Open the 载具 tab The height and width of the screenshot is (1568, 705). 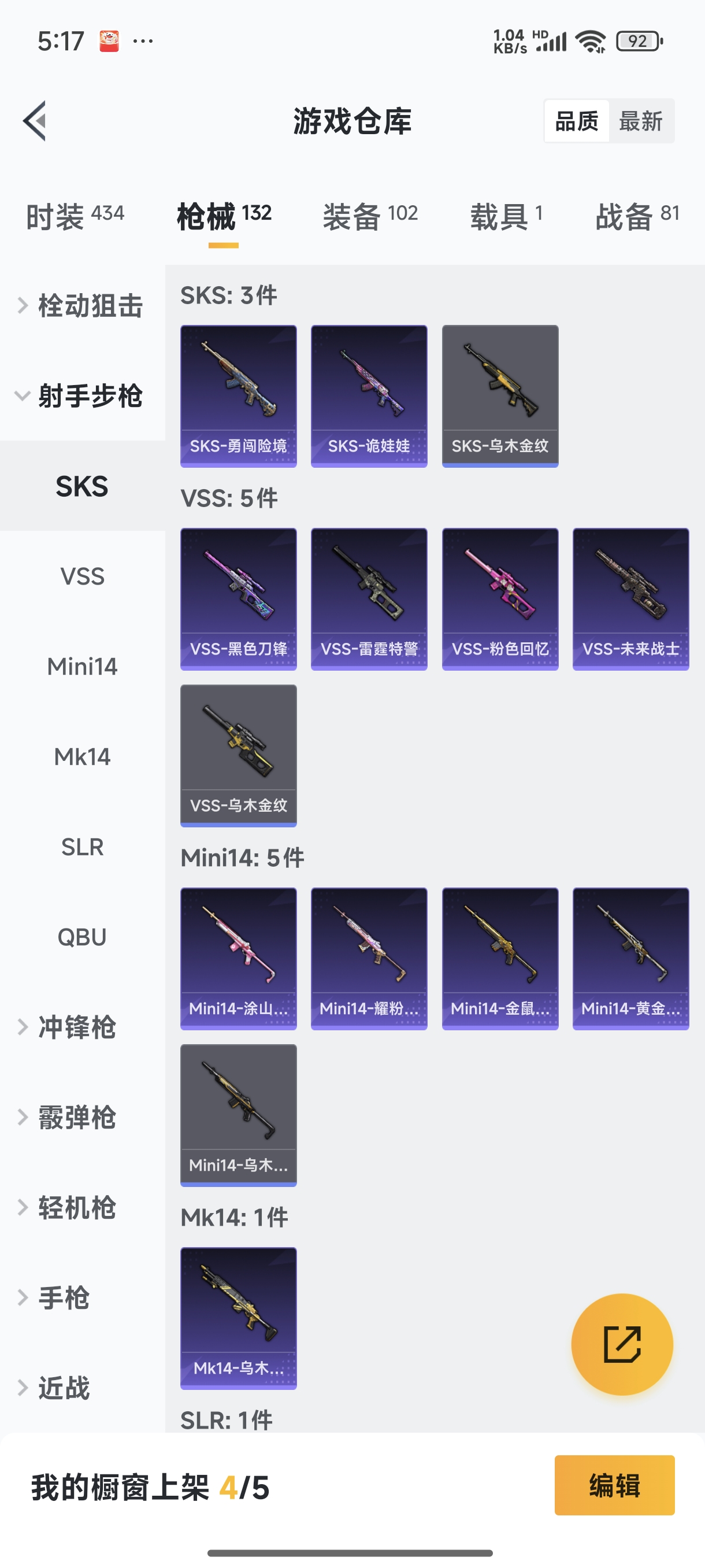click(506, 216)
